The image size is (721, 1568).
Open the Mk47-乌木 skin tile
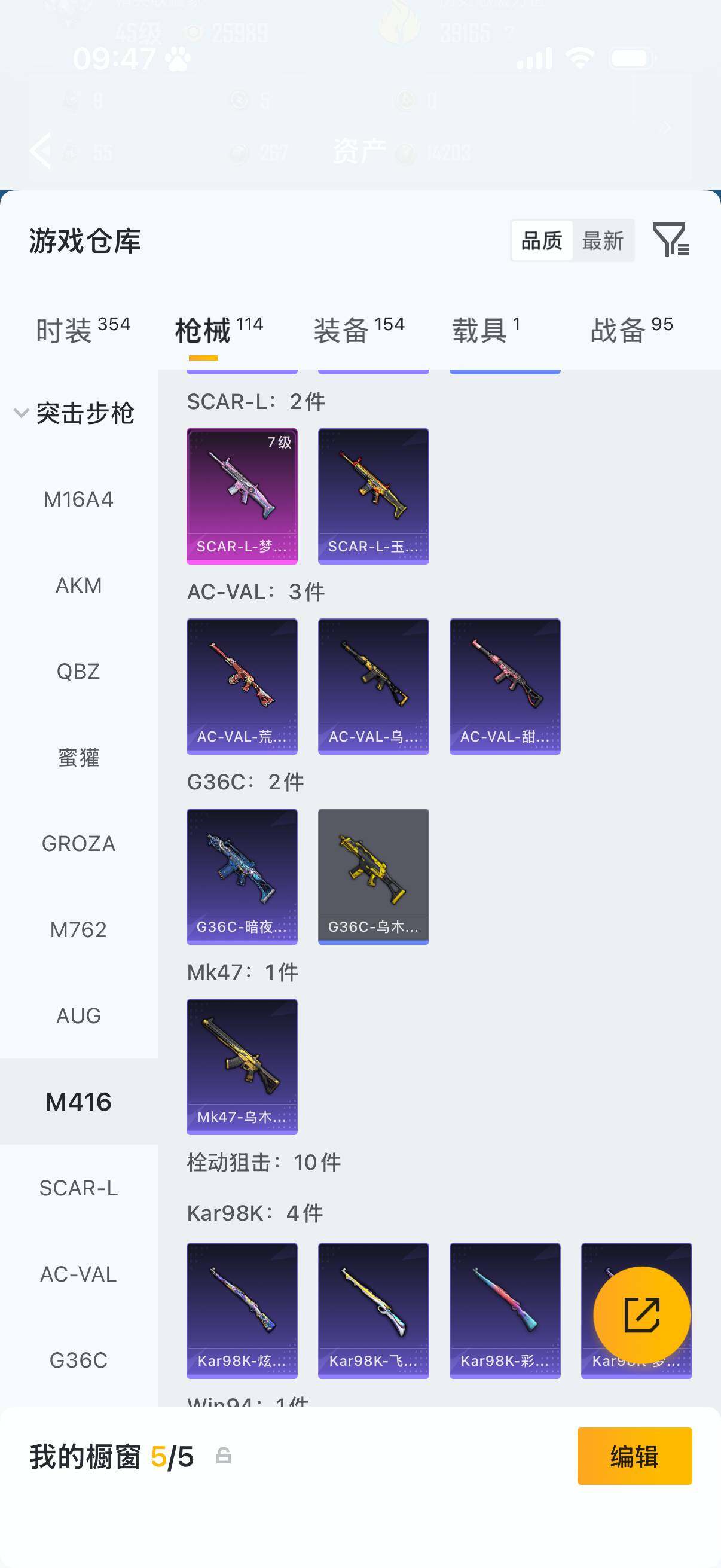[242, 1066]
